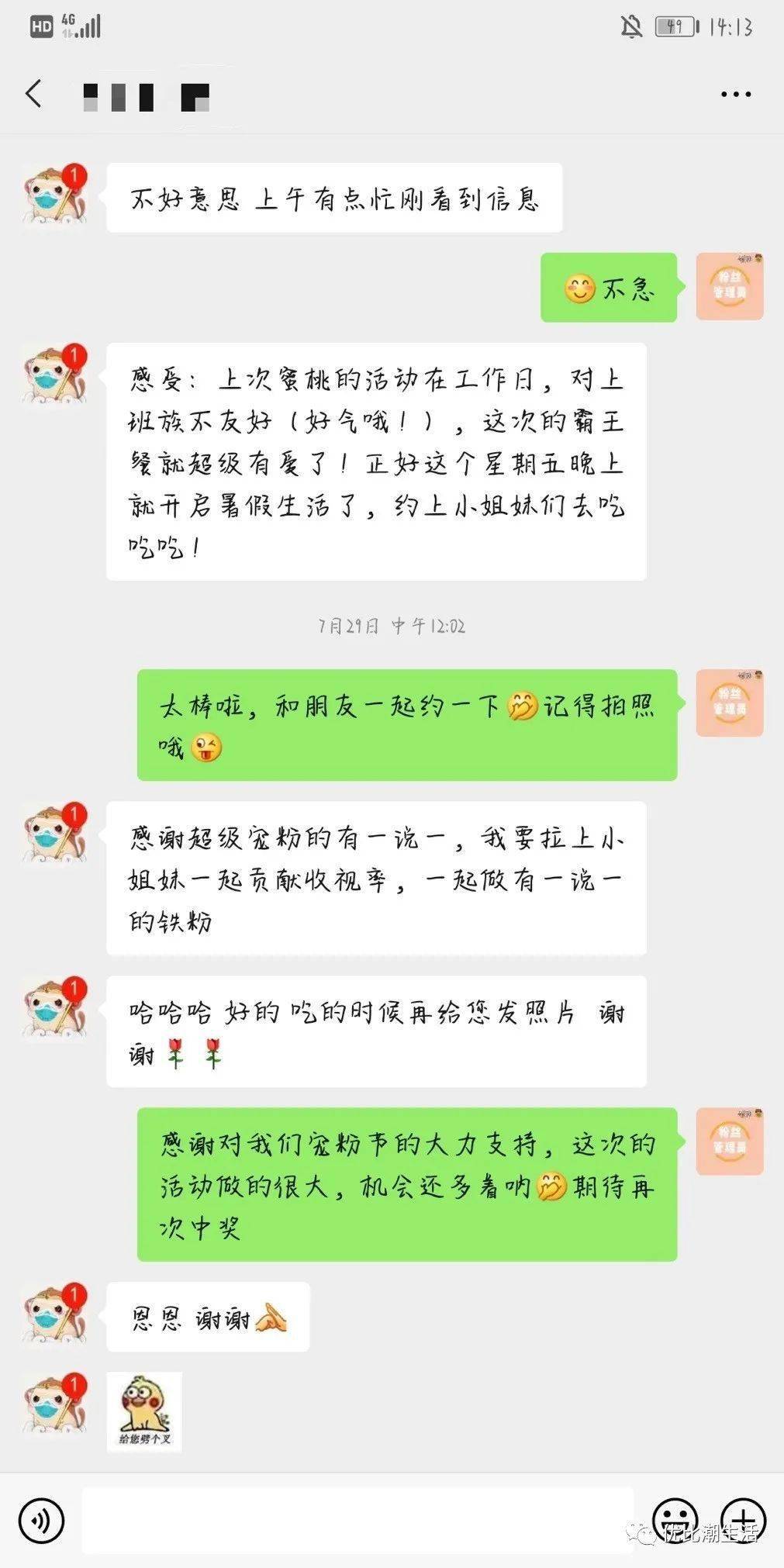The width and height of the screenshot is (784, 1568).
Task: Open the three-dot chat options menu
Action: pyautogui.click(x=735, y=95)
